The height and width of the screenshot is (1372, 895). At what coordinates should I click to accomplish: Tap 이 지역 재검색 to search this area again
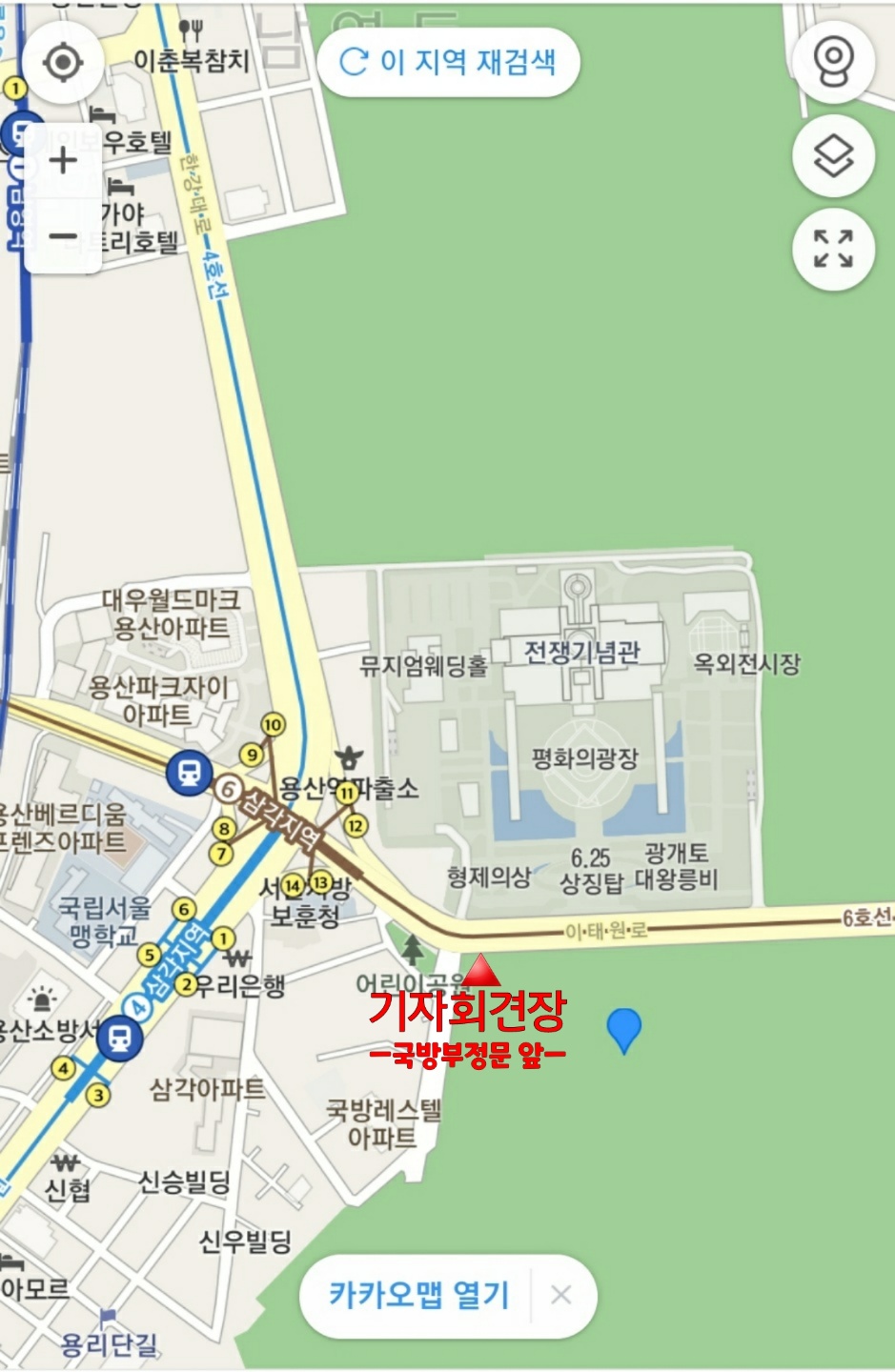coord(448,62)
